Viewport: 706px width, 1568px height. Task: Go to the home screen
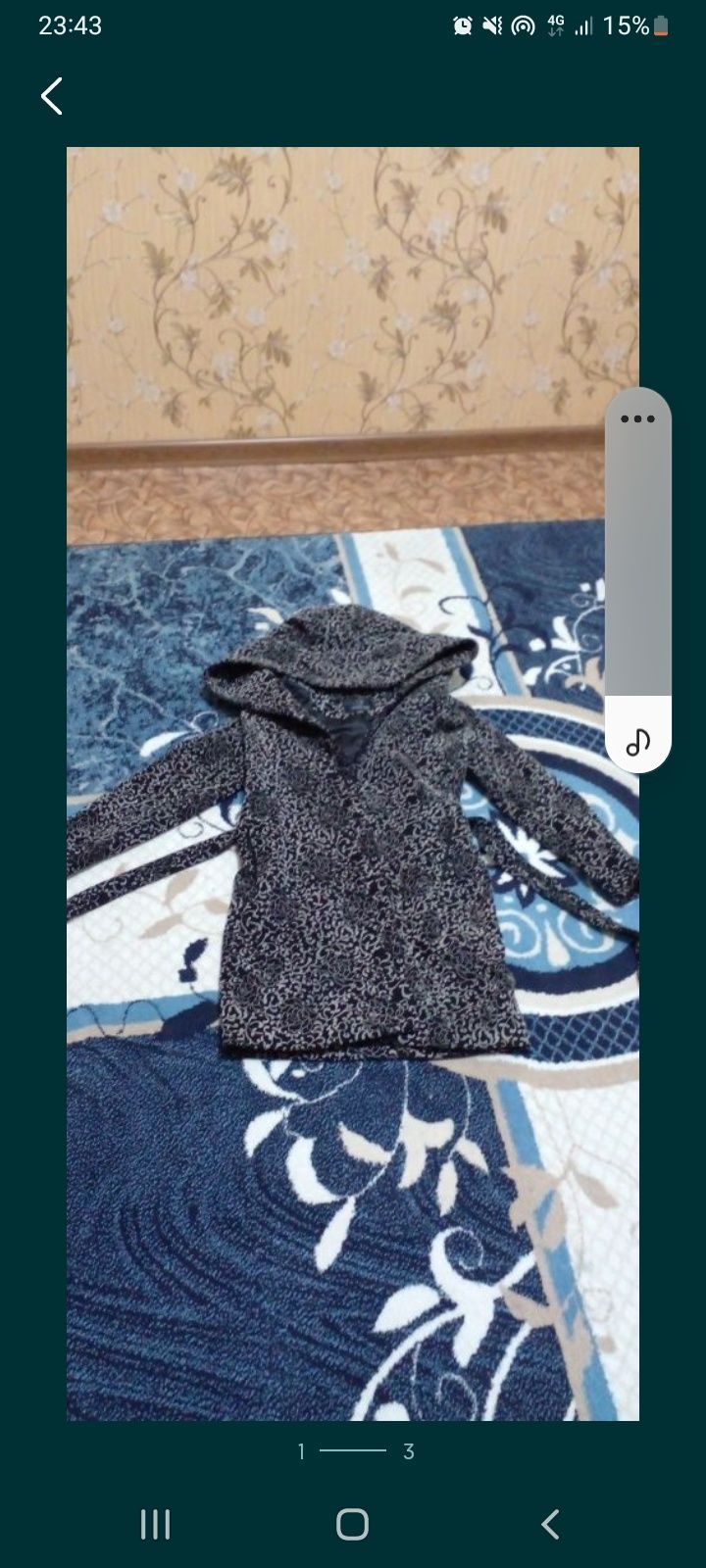[352, 1524]
